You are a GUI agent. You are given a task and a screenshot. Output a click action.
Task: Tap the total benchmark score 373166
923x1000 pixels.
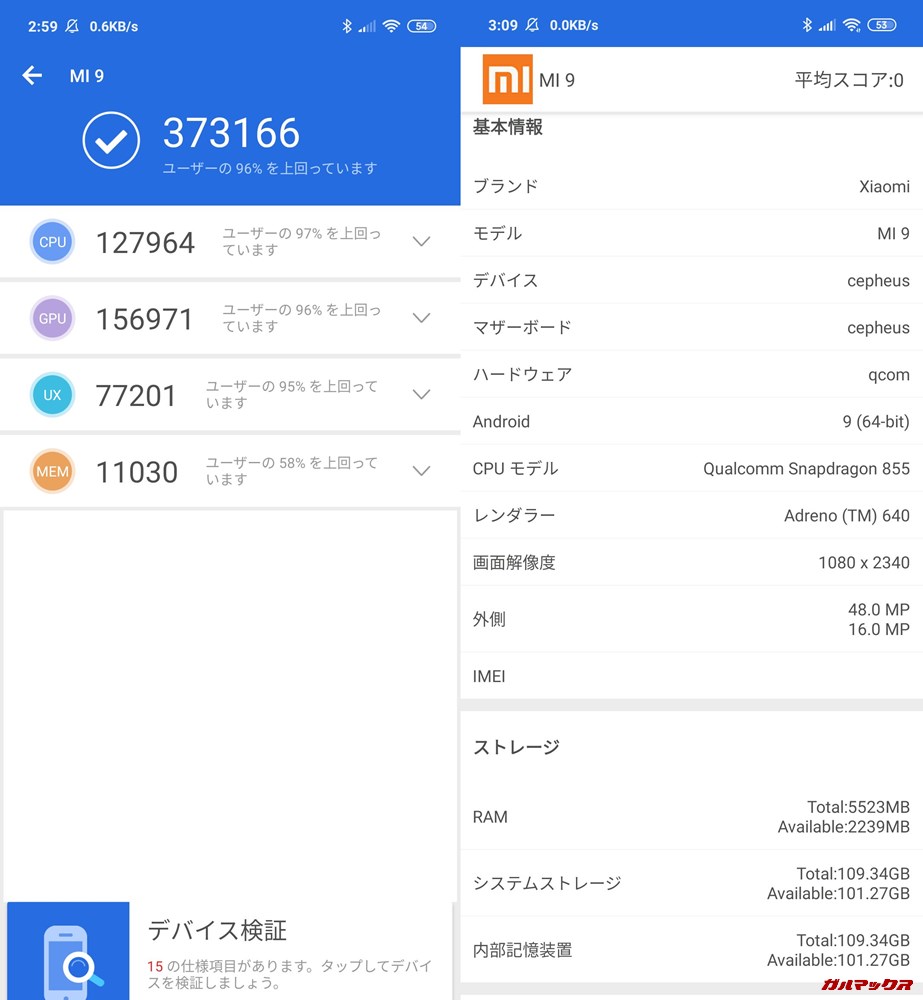coord(232,132)
